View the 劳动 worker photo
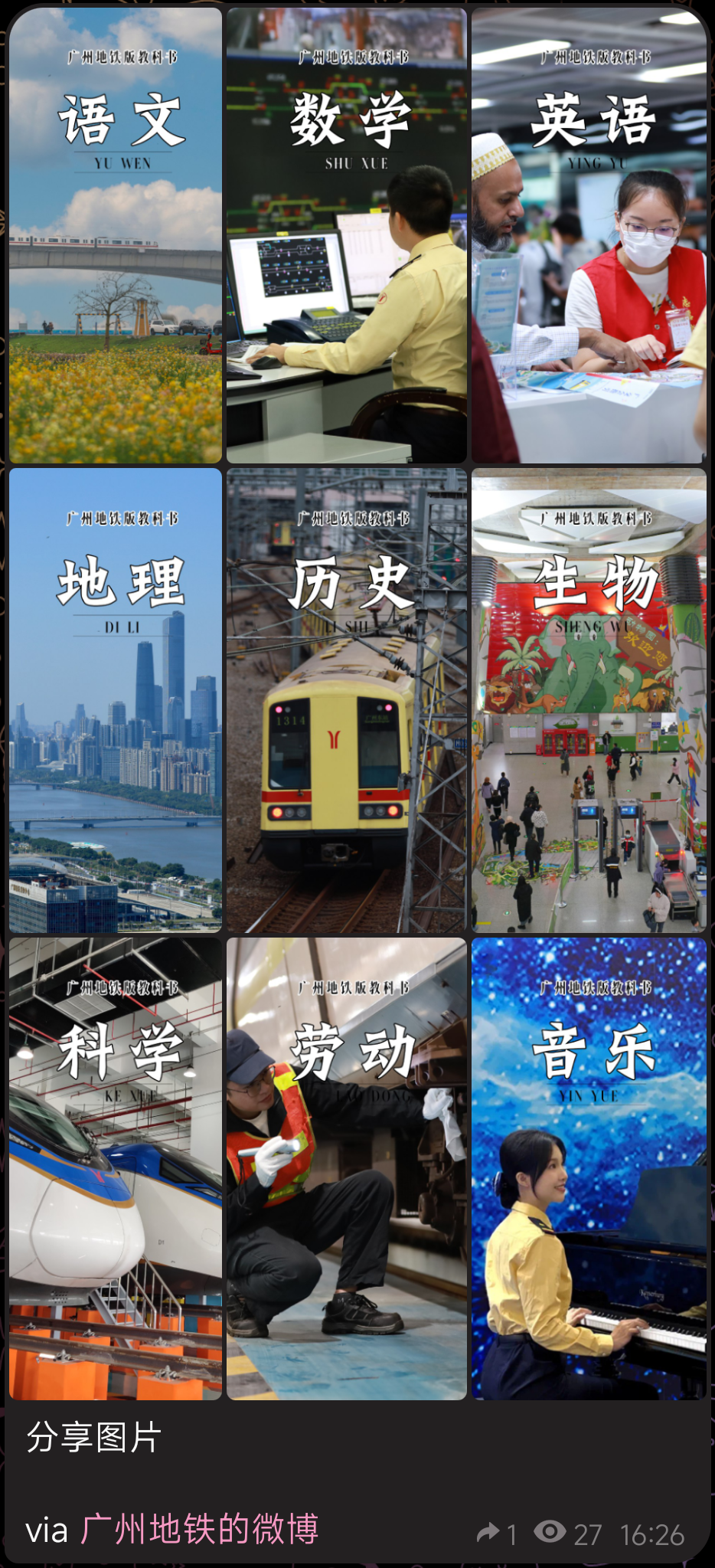This screenshot has height=1568, width=715. 347,1169
